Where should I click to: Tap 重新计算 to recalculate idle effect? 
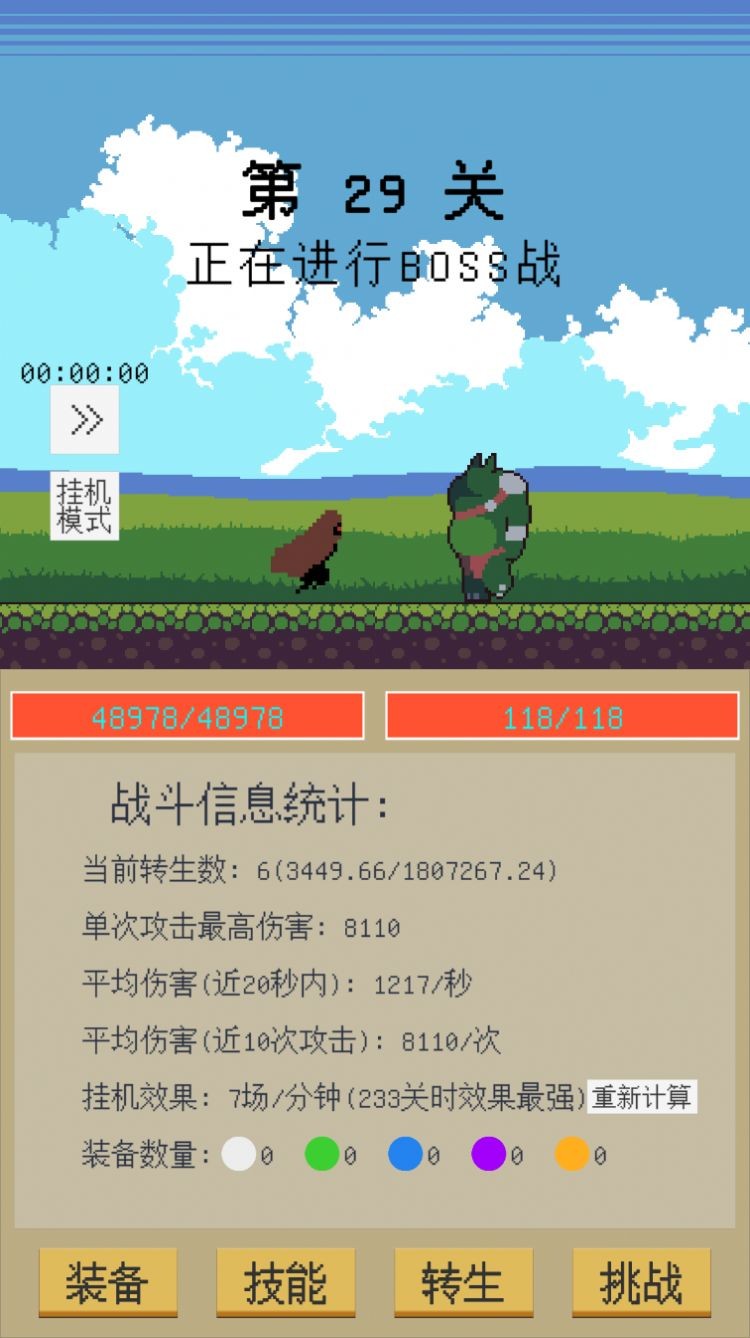641,1097
